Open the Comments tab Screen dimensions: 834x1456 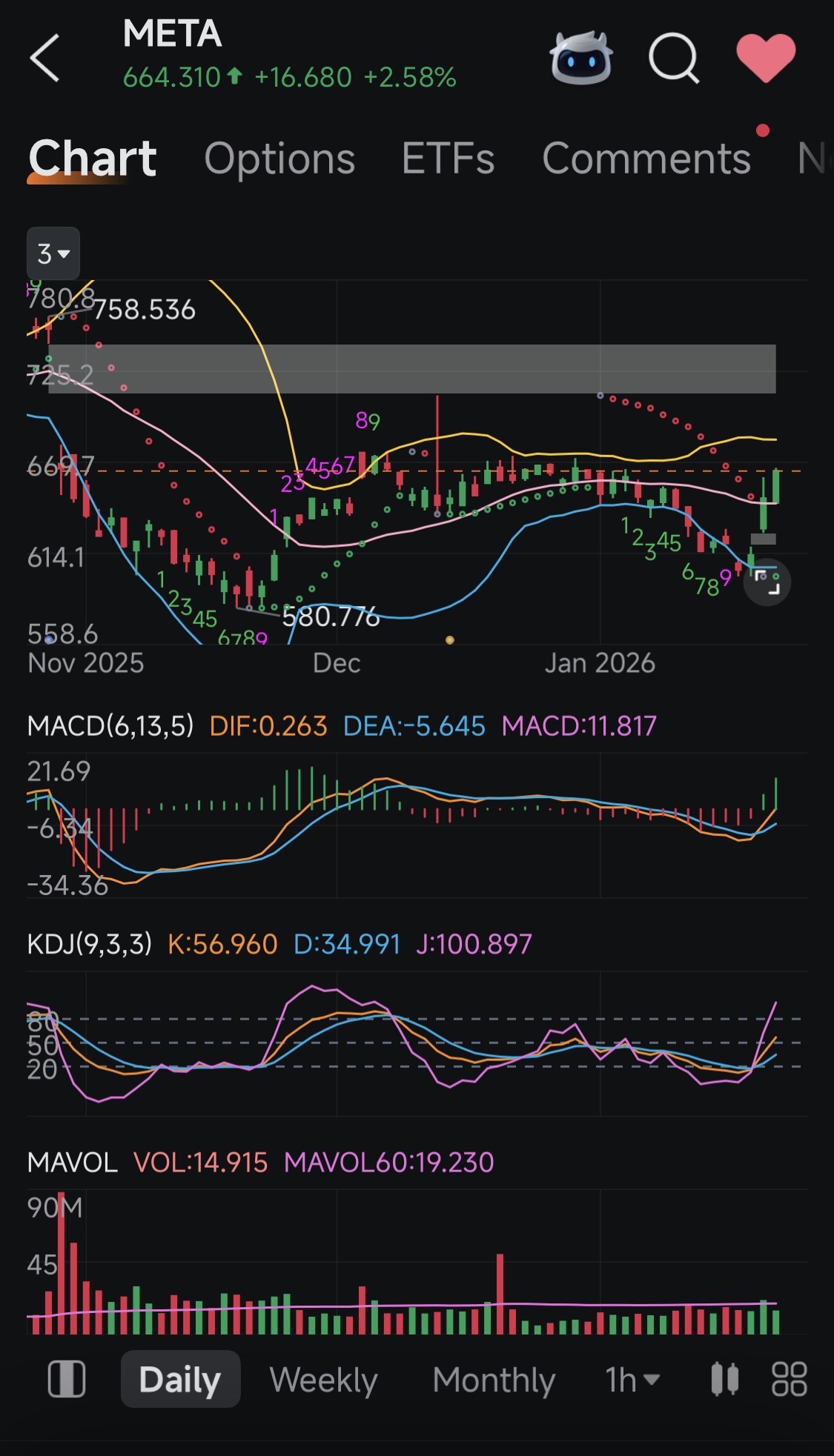[646, 159]
